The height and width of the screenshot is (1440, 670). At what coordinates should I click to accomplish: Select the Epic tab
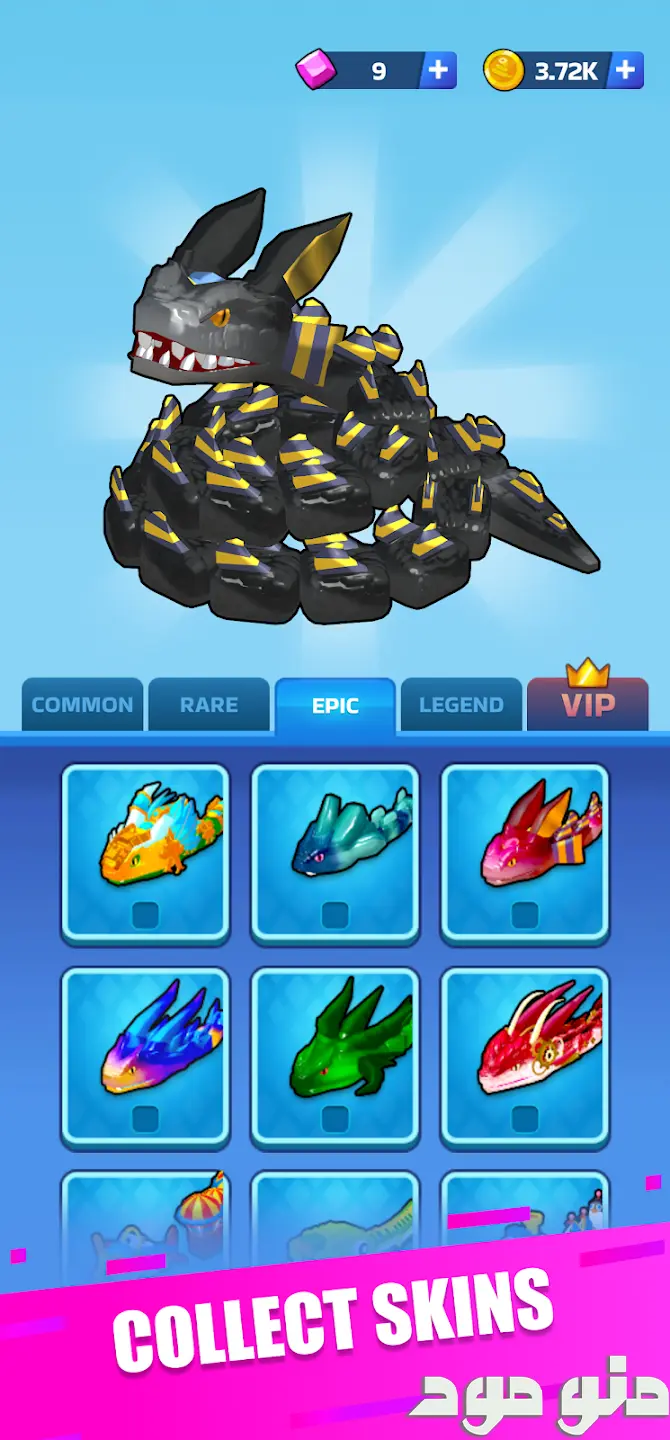pyautogui.click(x=335, y=705)
